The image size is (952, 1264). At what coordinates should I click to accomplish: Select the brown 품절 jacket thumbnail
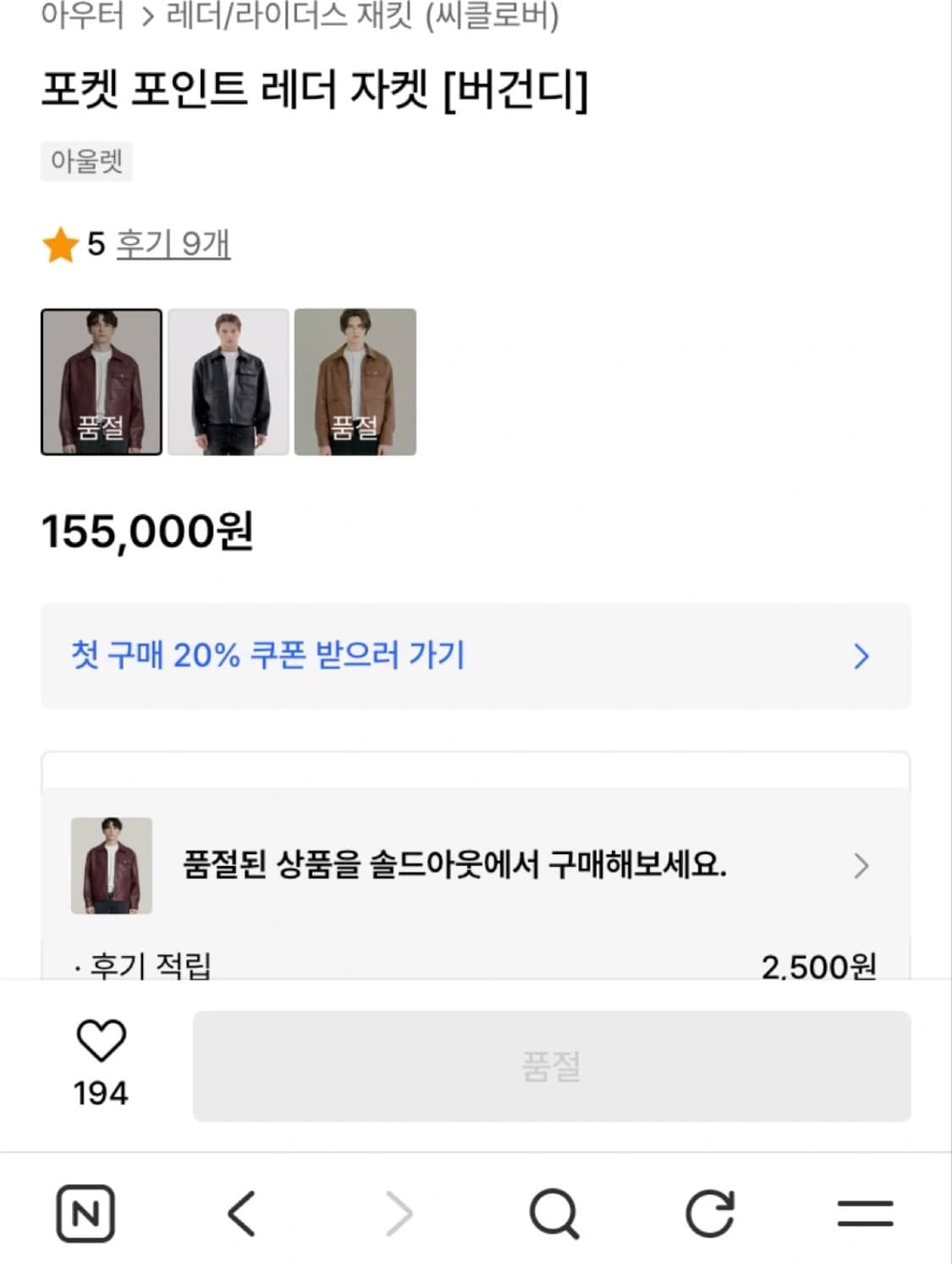[x=355, y=382]
